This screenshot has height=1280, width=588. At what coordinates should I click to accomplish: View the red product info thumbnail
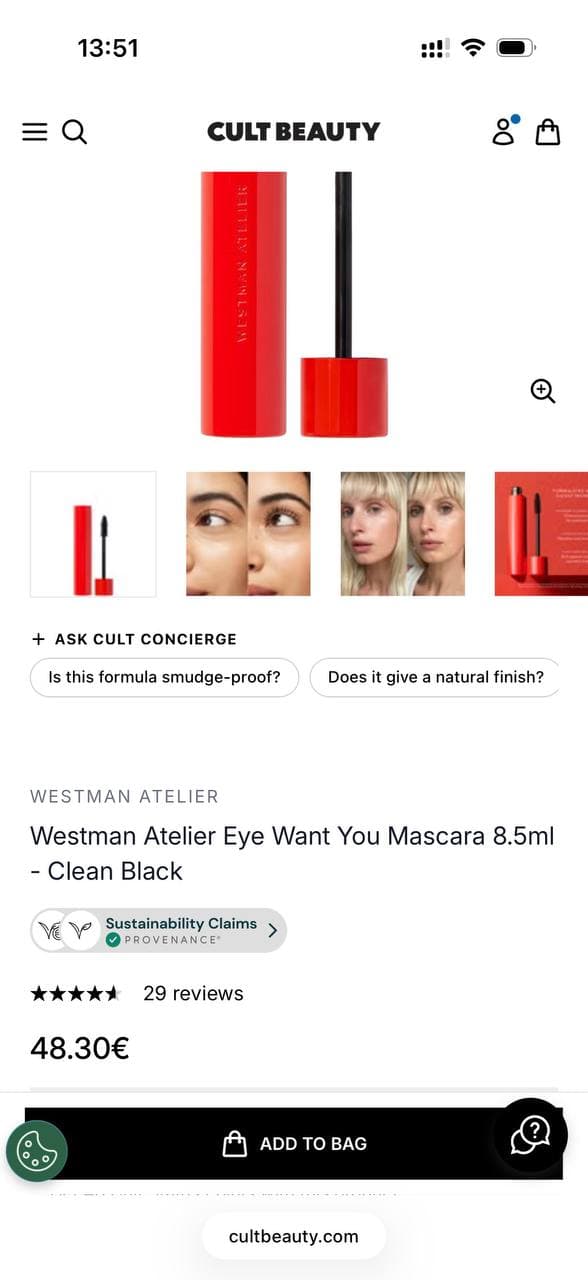tap(541, 534)
